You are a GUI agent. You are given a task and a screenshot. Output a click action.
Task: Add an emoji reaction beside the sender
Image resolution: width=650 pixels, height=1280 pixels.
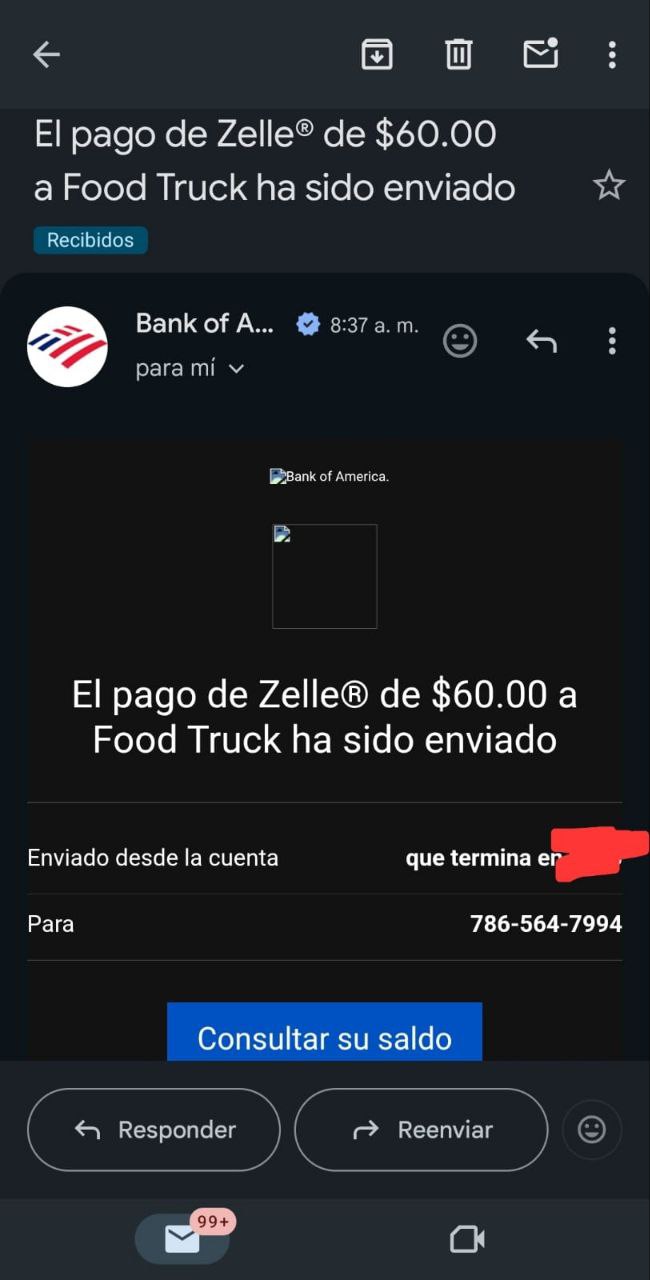460,341
